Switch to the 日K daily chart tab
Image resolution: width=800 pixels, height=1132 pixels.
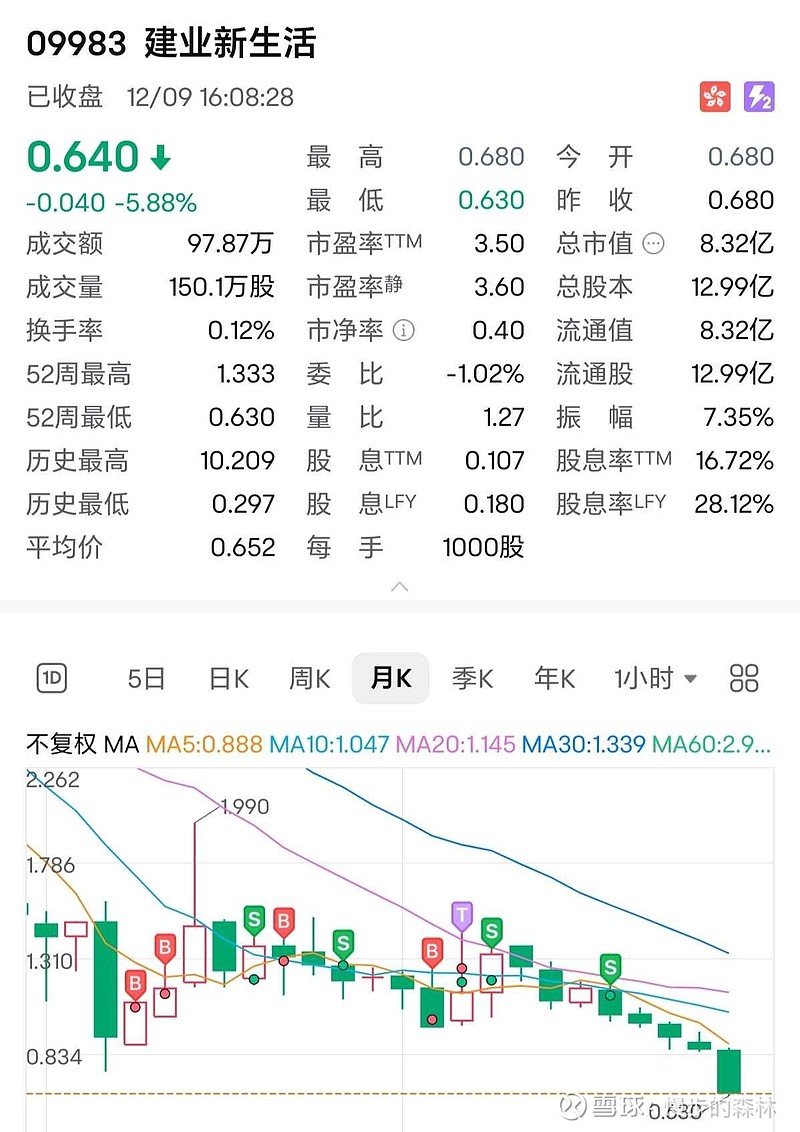coord(227,678)
